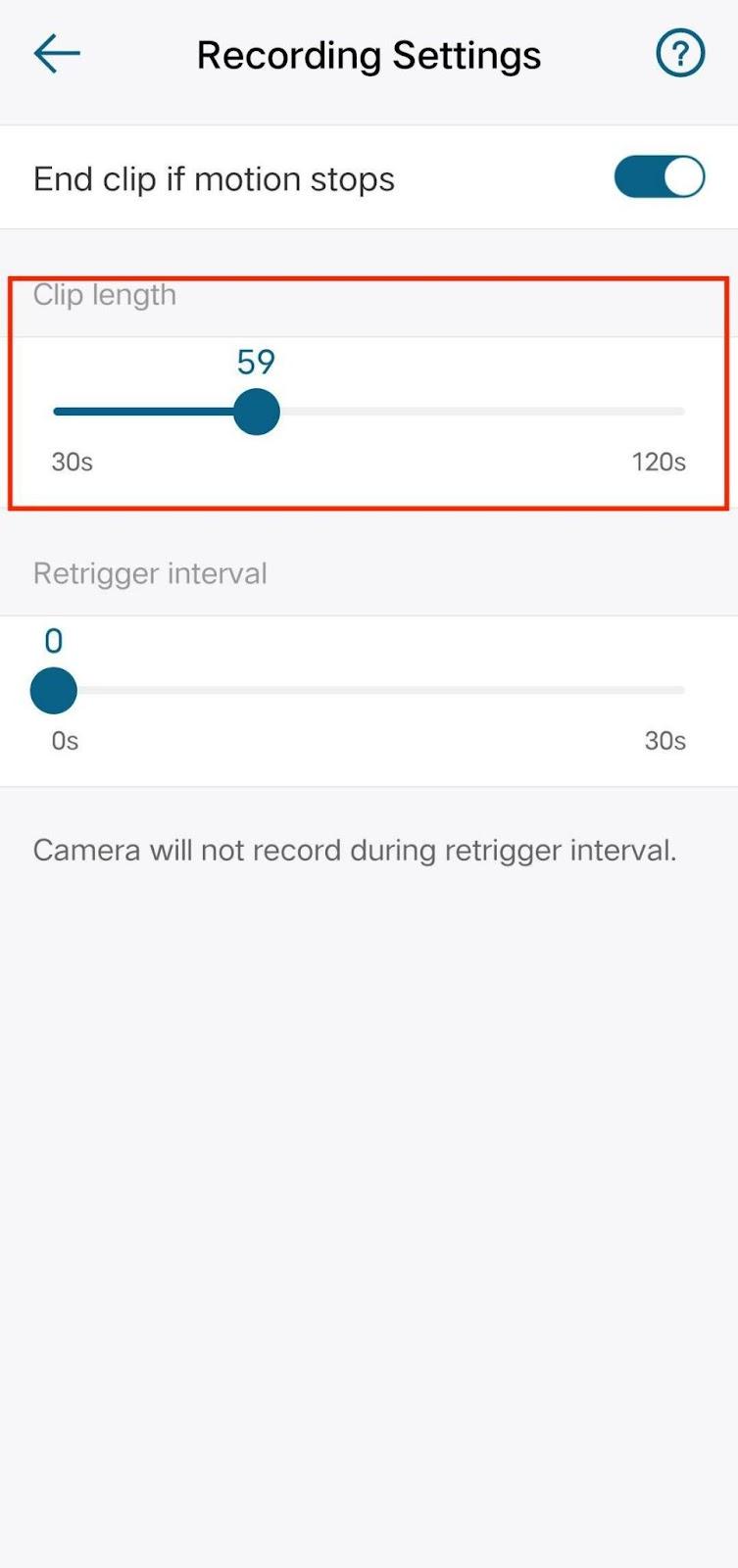738x1568 pixels.
Task: Tap the Retrigger interval slider handle
Action: click(54, 691)
